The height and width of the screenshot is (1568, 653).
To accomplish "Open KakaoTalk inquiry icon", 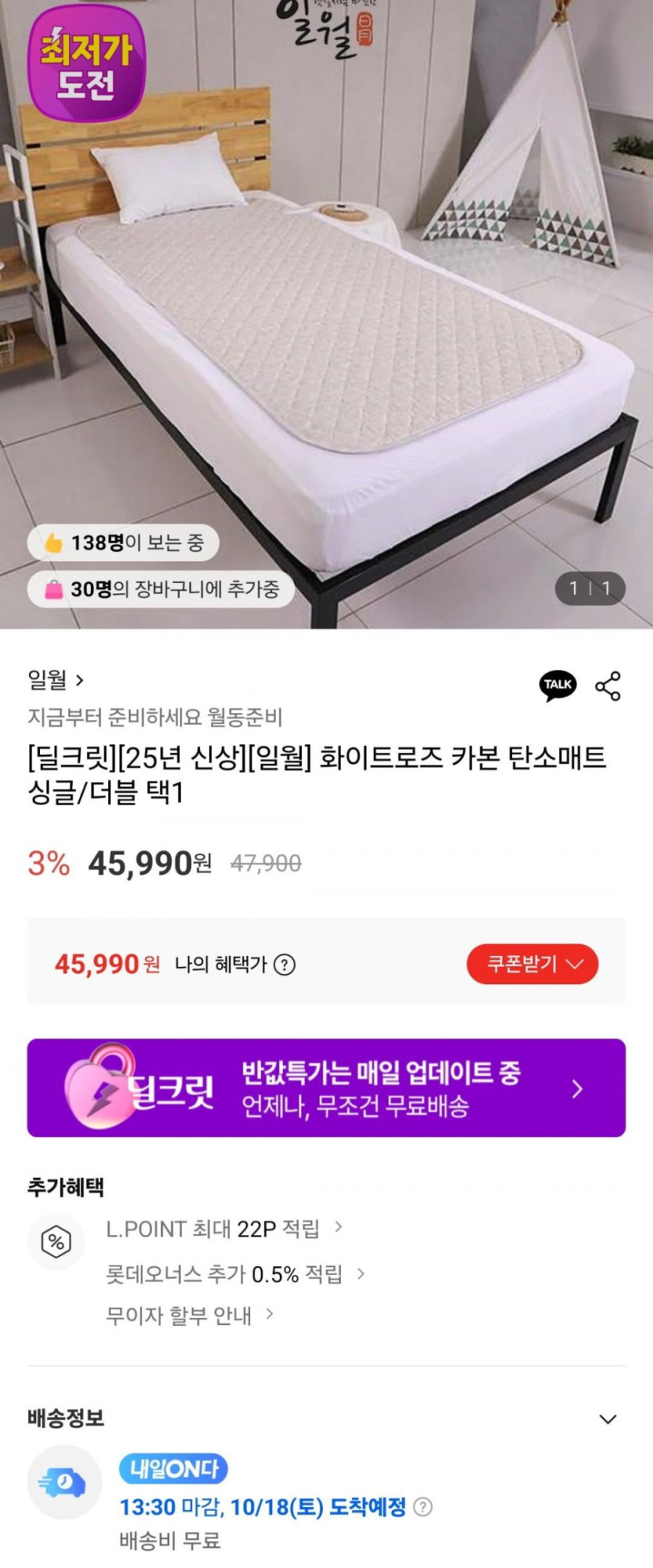I will (x=558, y=686).
